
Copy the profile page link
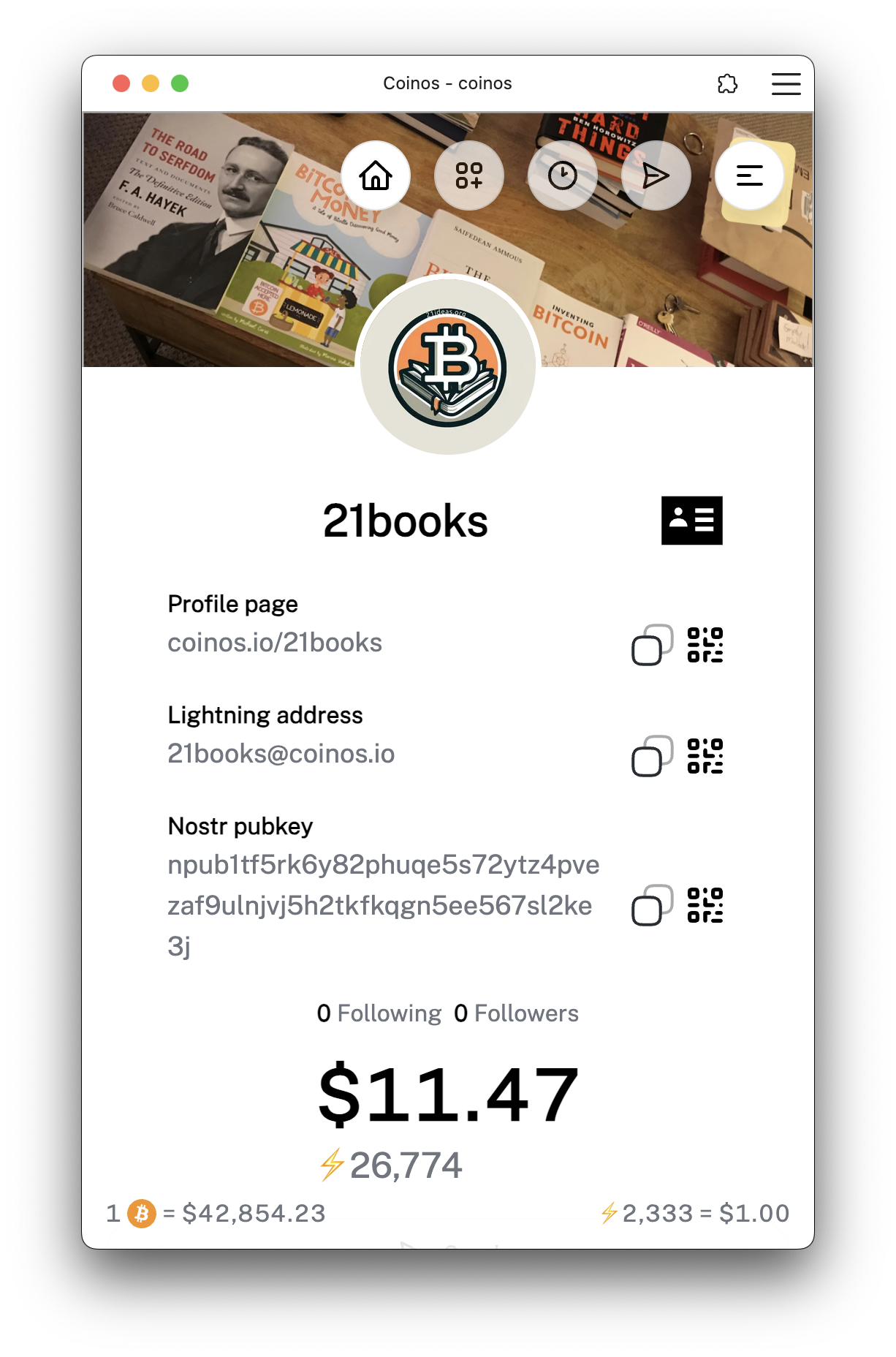tap(651, 645)
